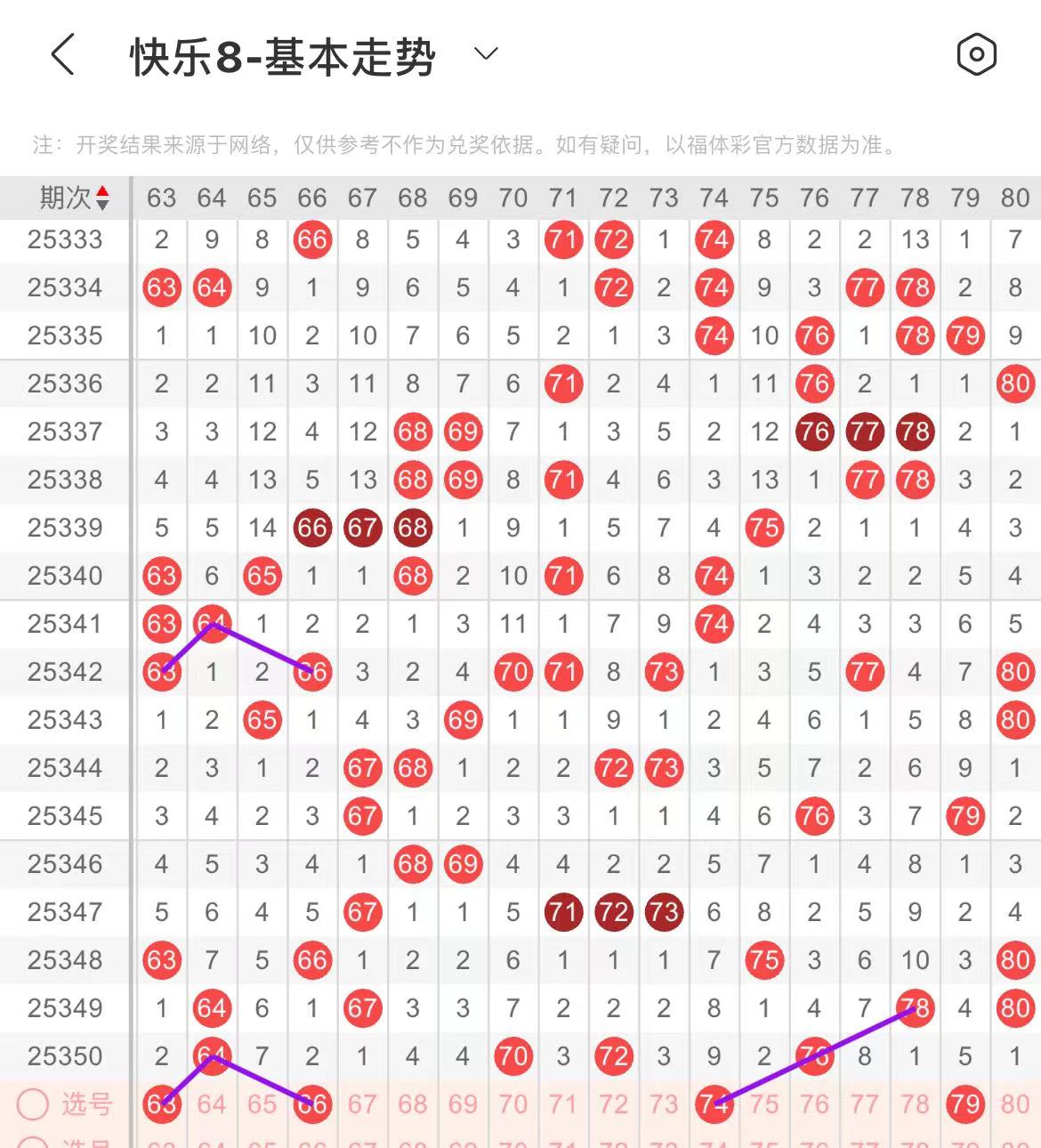Viewport: 1041px width, 1148px height.
Task: Add number 76 in the 选号 row
Action: coord(814,1104)
